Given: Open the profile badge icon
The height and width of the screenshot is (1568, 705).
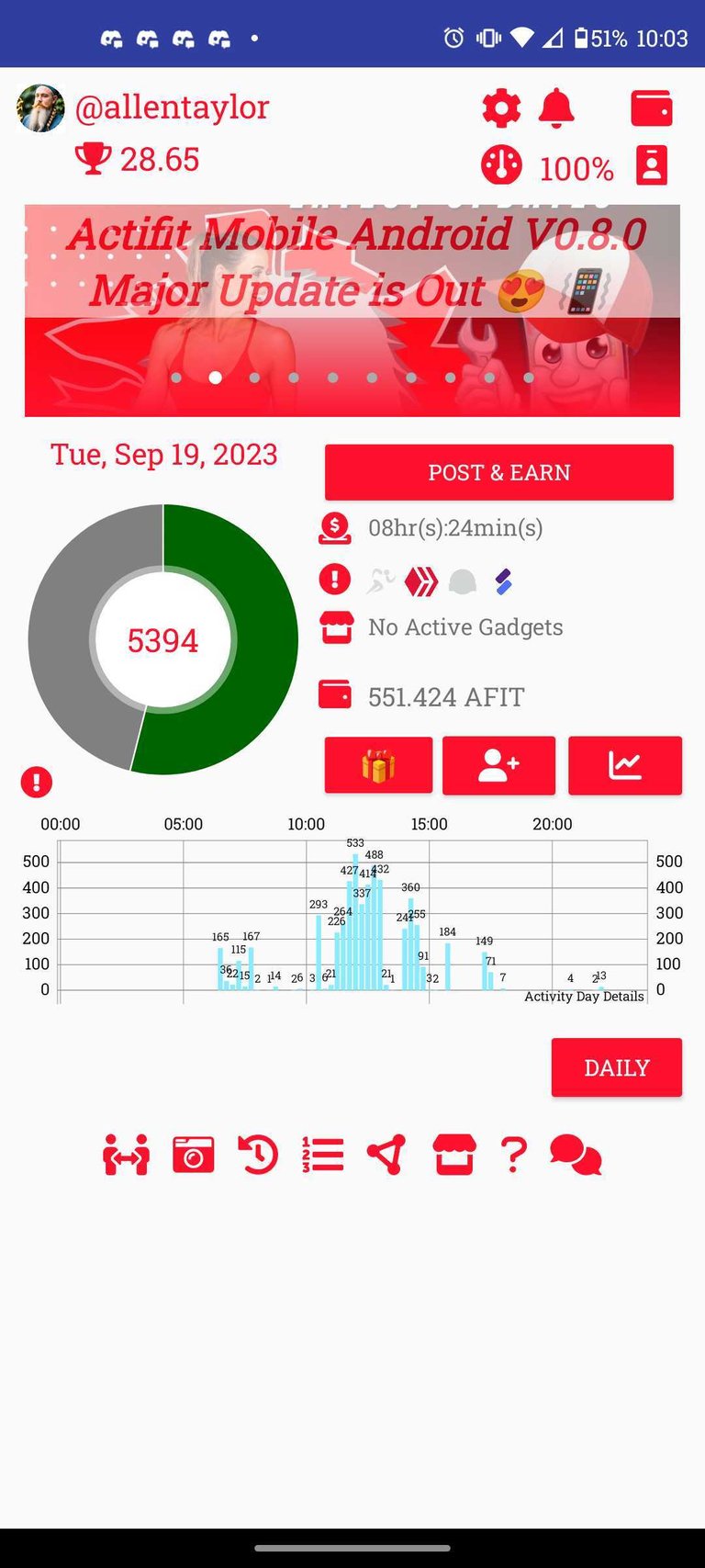Looking at the screenshot, I should click(x=652, y=166).
